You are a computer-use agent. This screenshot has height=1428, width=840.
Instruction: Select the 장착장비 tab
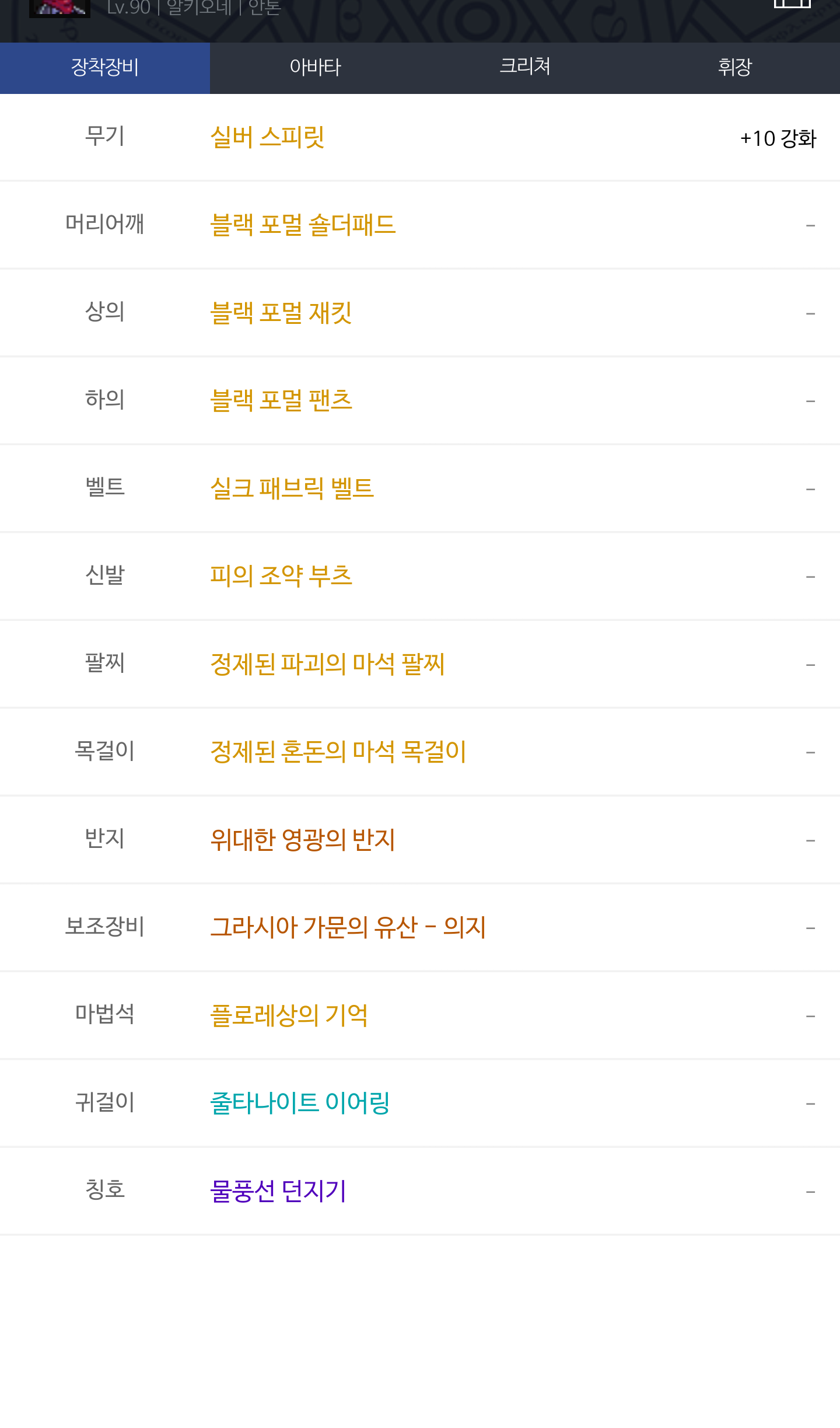point(105,68)
